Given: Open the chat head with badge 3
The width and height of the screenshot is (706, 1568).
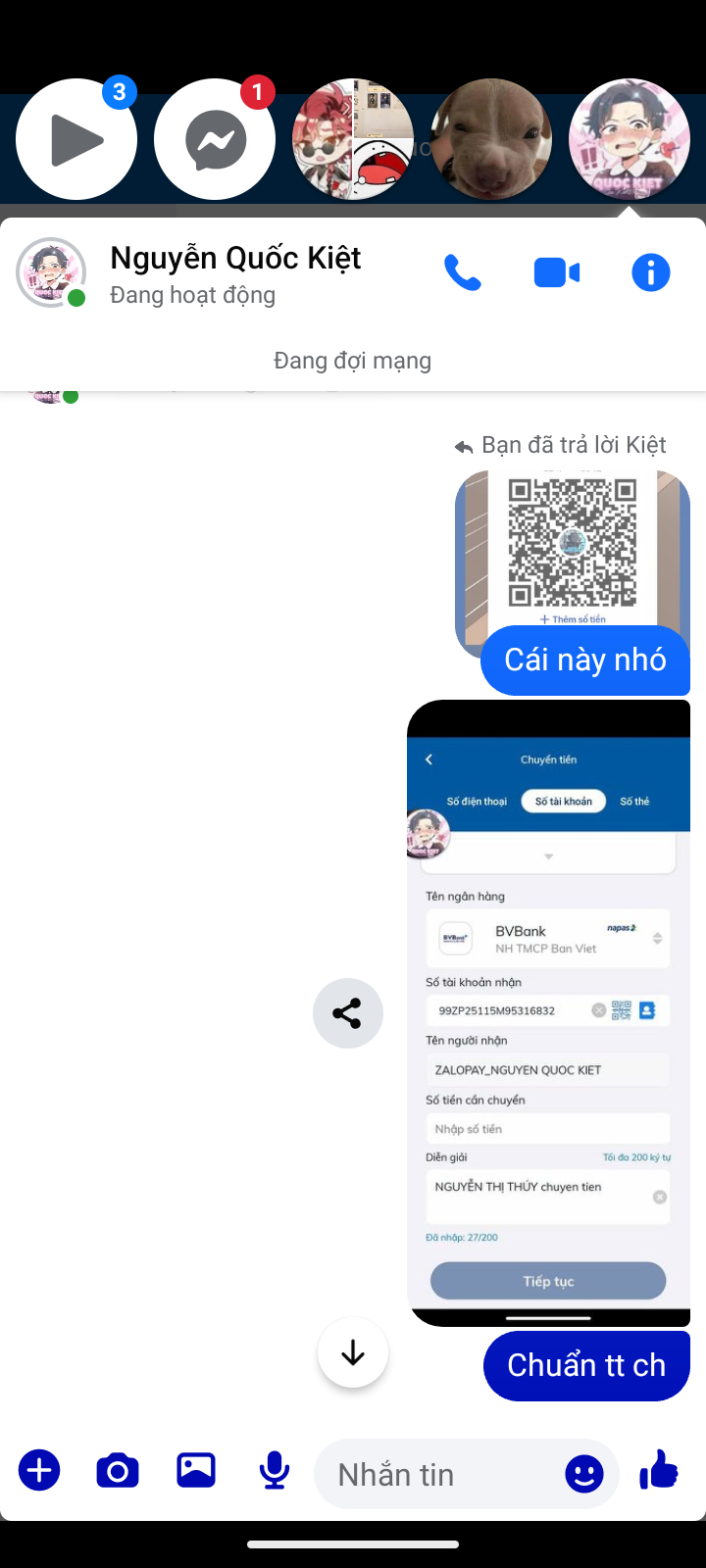Looking at the screenshot, I should point(76,139).
